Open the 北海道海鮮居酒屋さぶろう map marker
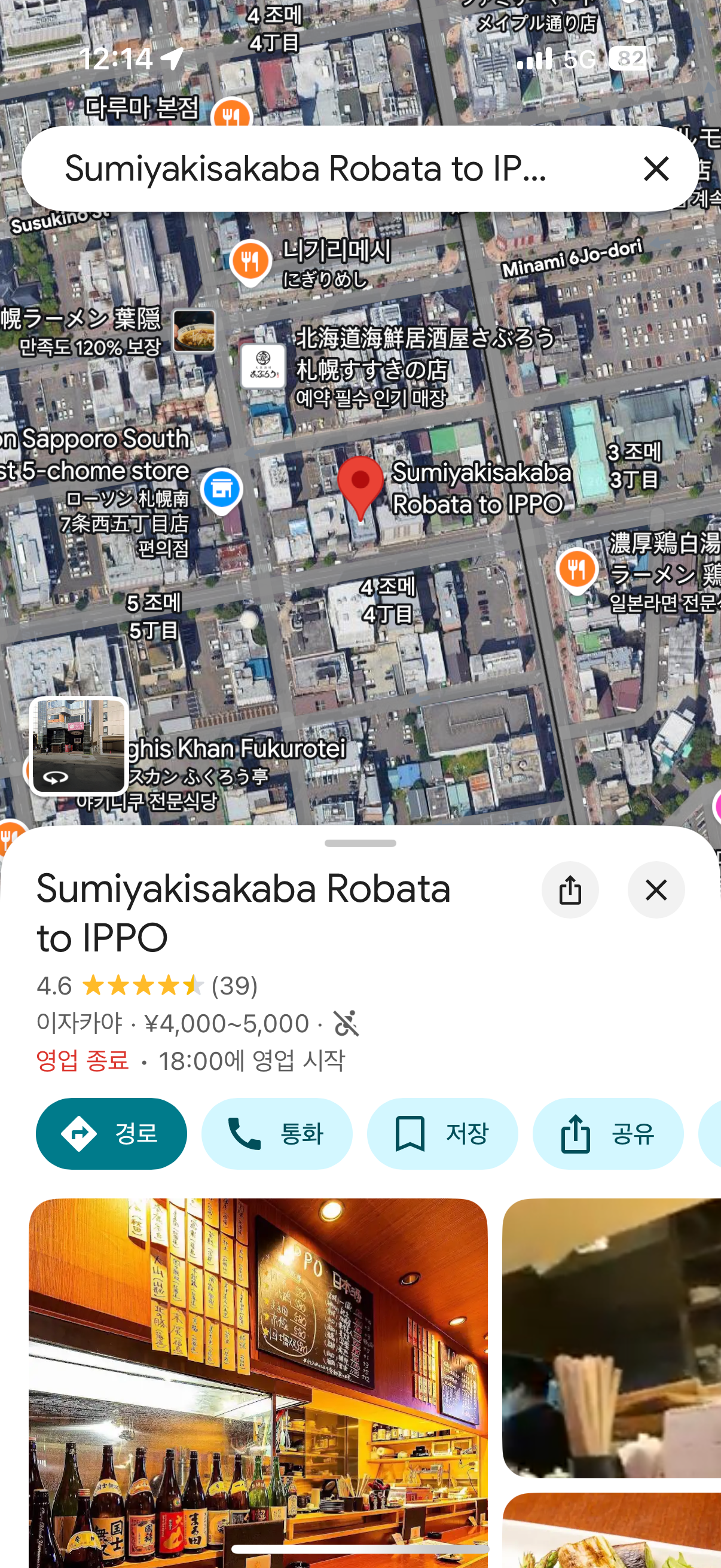 pyautogui.click(x=263, y=366)
